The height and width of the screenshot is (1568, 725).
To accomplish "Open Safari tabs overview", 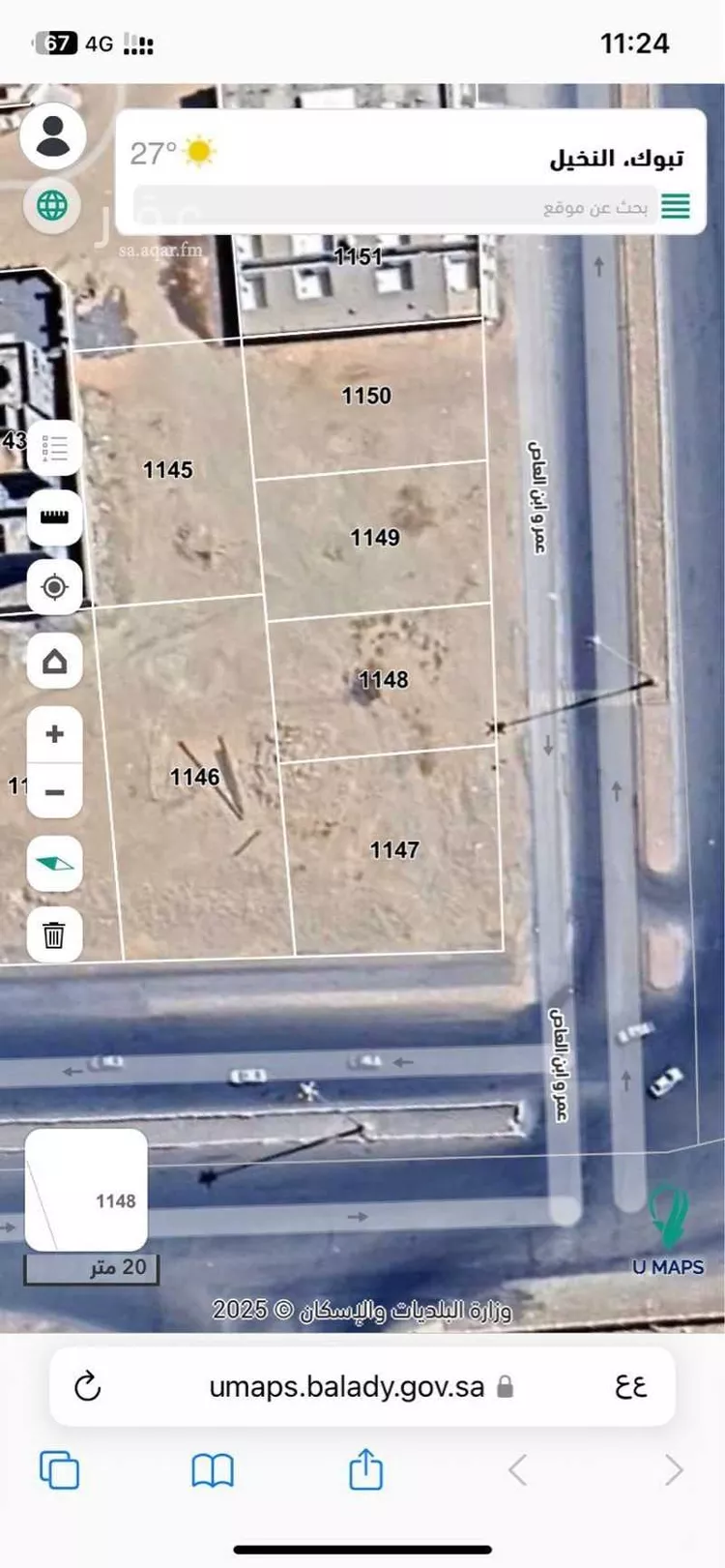I will (x=59, y=1470).
